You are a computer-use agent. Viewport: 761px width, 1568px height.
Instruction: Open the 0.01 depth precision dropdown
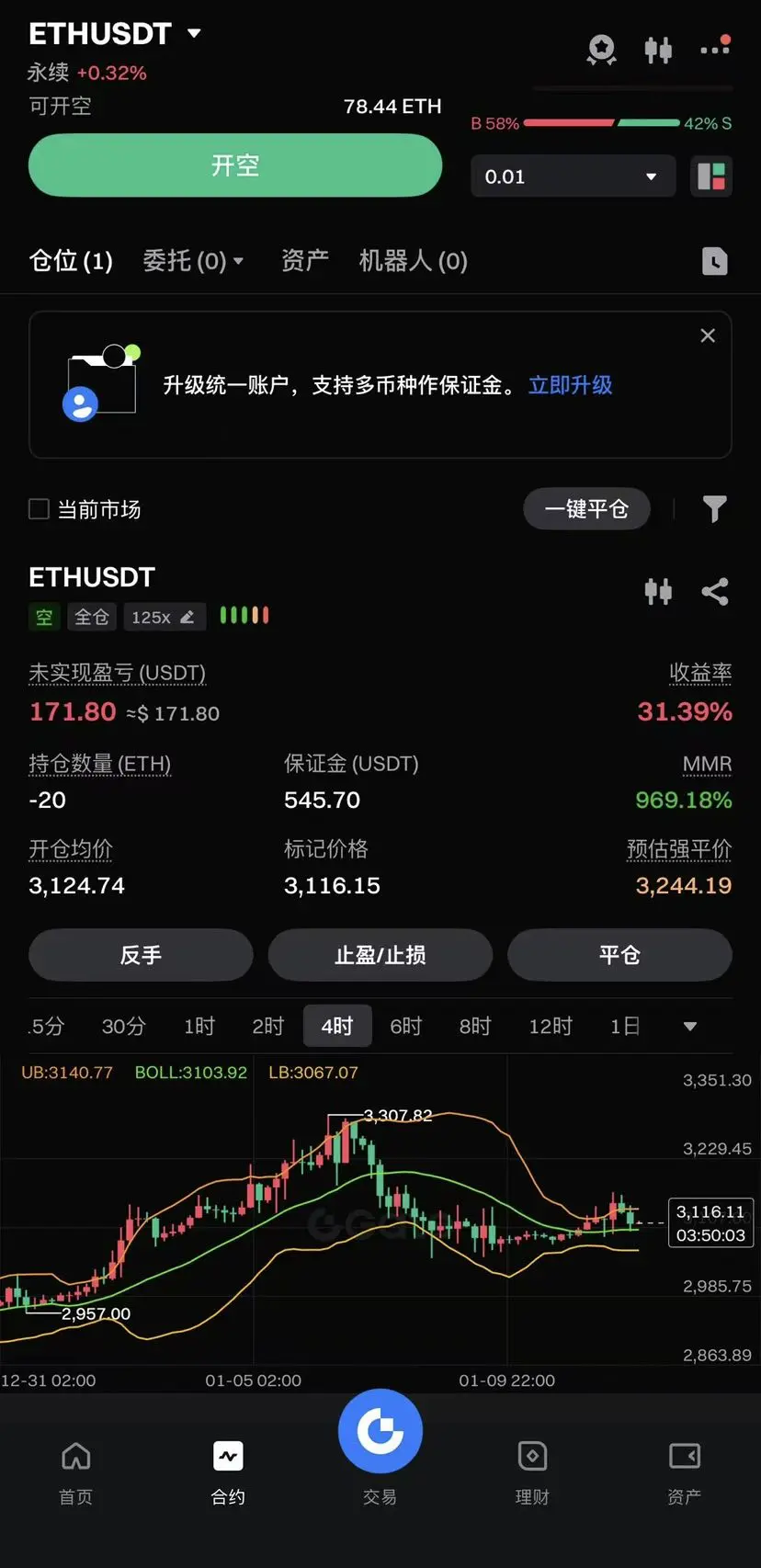point(572,176)
